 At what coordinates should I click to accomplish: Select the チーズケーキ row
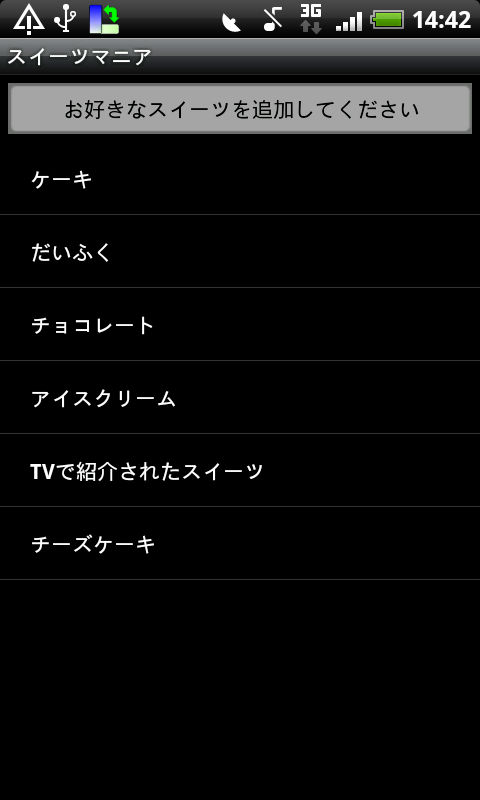[240, 543]
